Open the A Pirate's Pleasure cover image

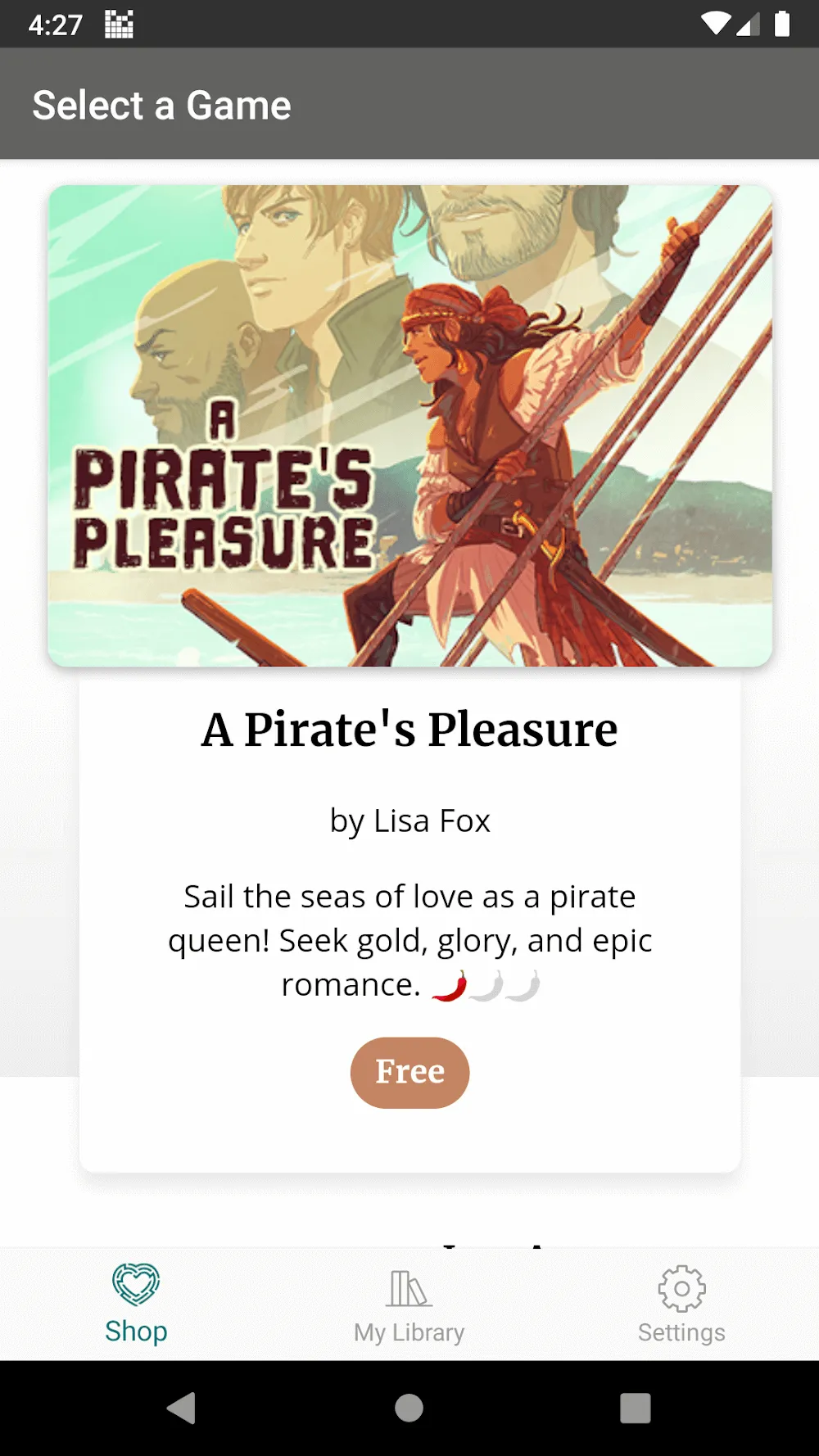(409, 426)
